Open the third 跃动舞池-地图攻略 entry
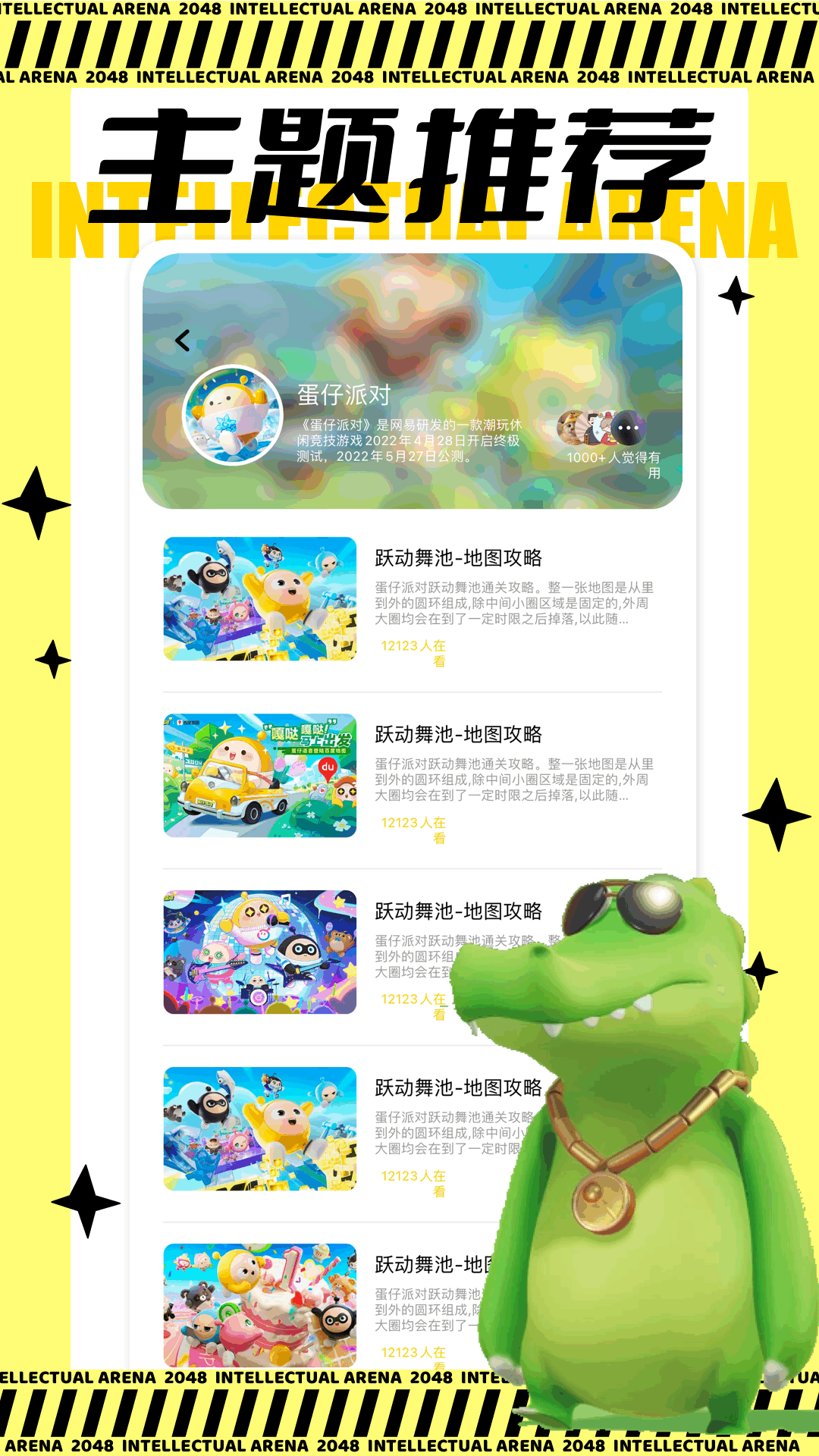This screenshot has width=819, height=1456. coord(458,910)
